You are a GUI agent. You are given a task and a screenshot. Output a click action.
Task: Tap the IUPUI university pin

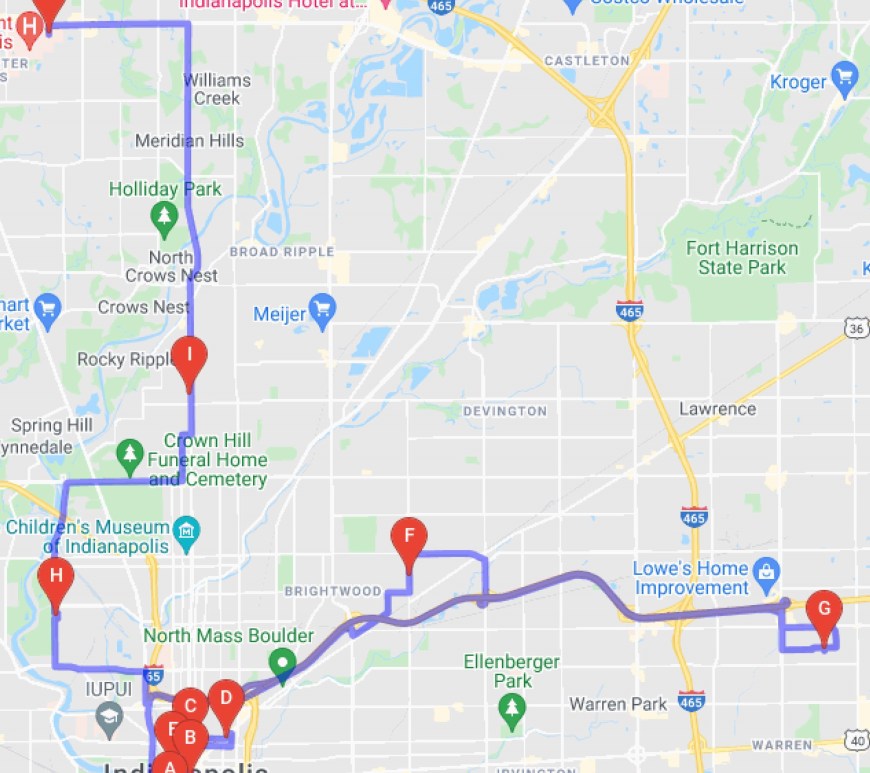108,715
